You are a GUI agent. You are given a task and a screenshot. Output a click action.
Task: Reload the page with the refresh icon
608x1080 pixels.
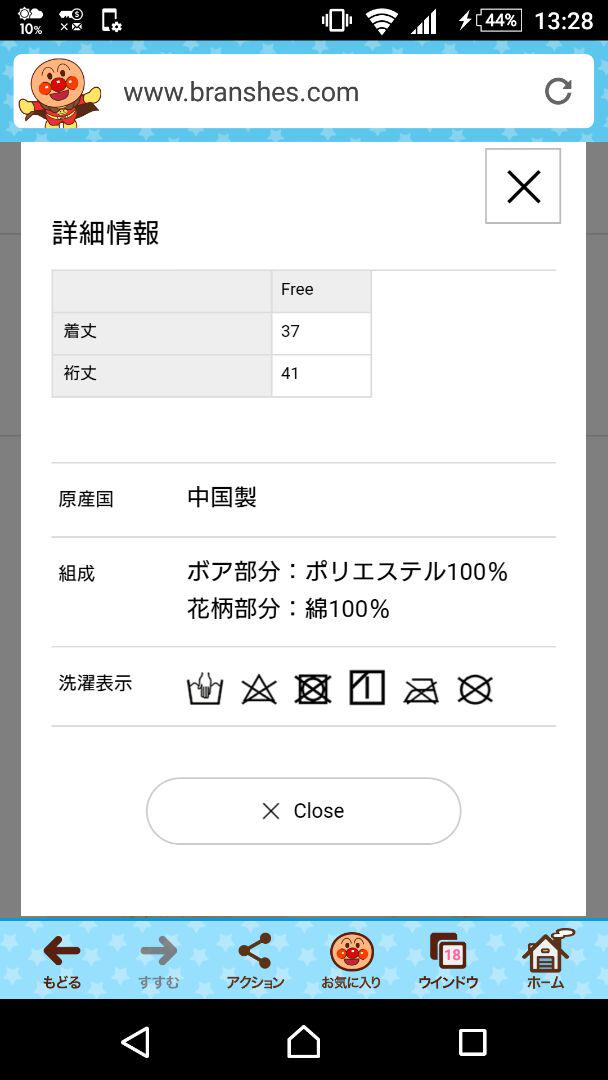(x=558, y=92)
